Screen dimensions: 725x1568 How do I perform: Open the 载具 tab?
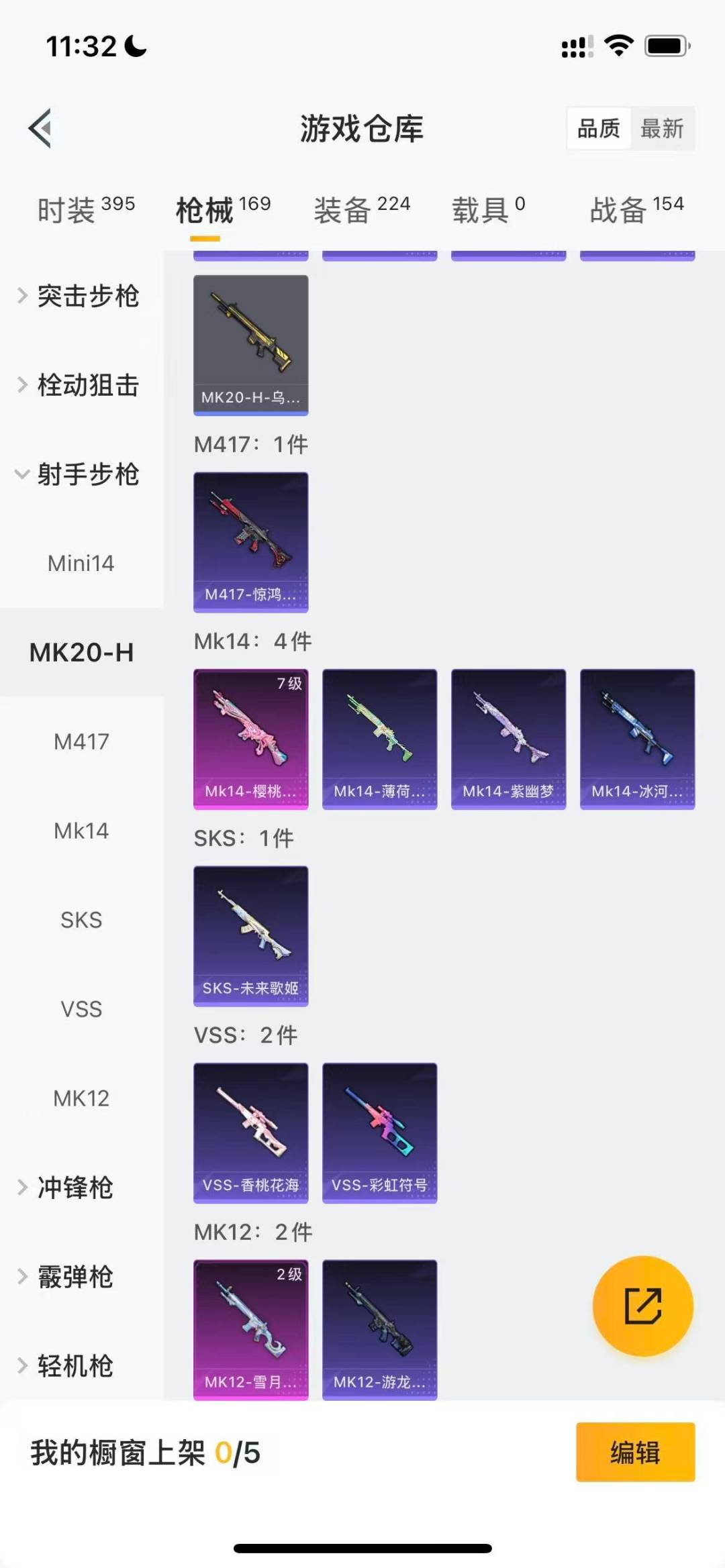click(x=489, y=210)
